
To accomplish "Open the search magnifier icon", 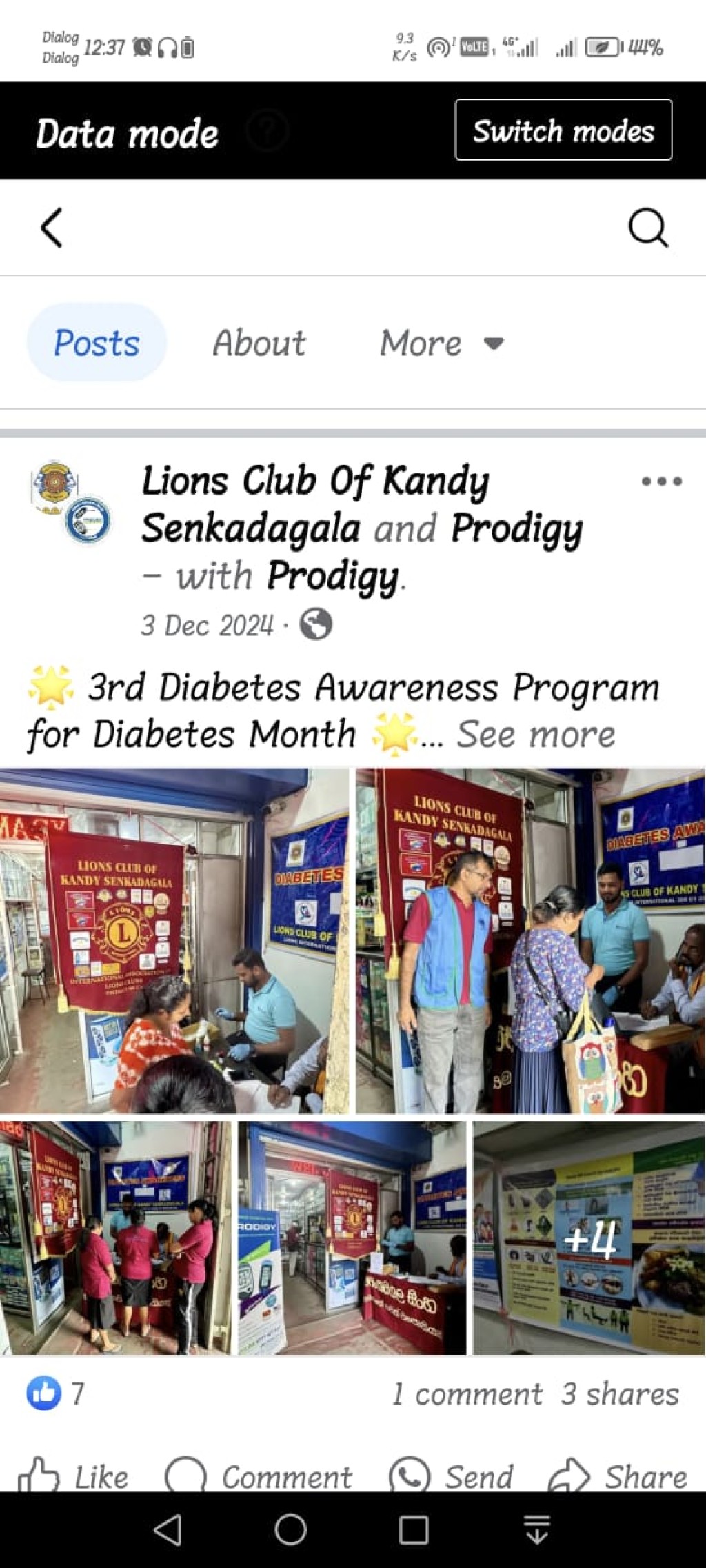I will click(648, 227).
